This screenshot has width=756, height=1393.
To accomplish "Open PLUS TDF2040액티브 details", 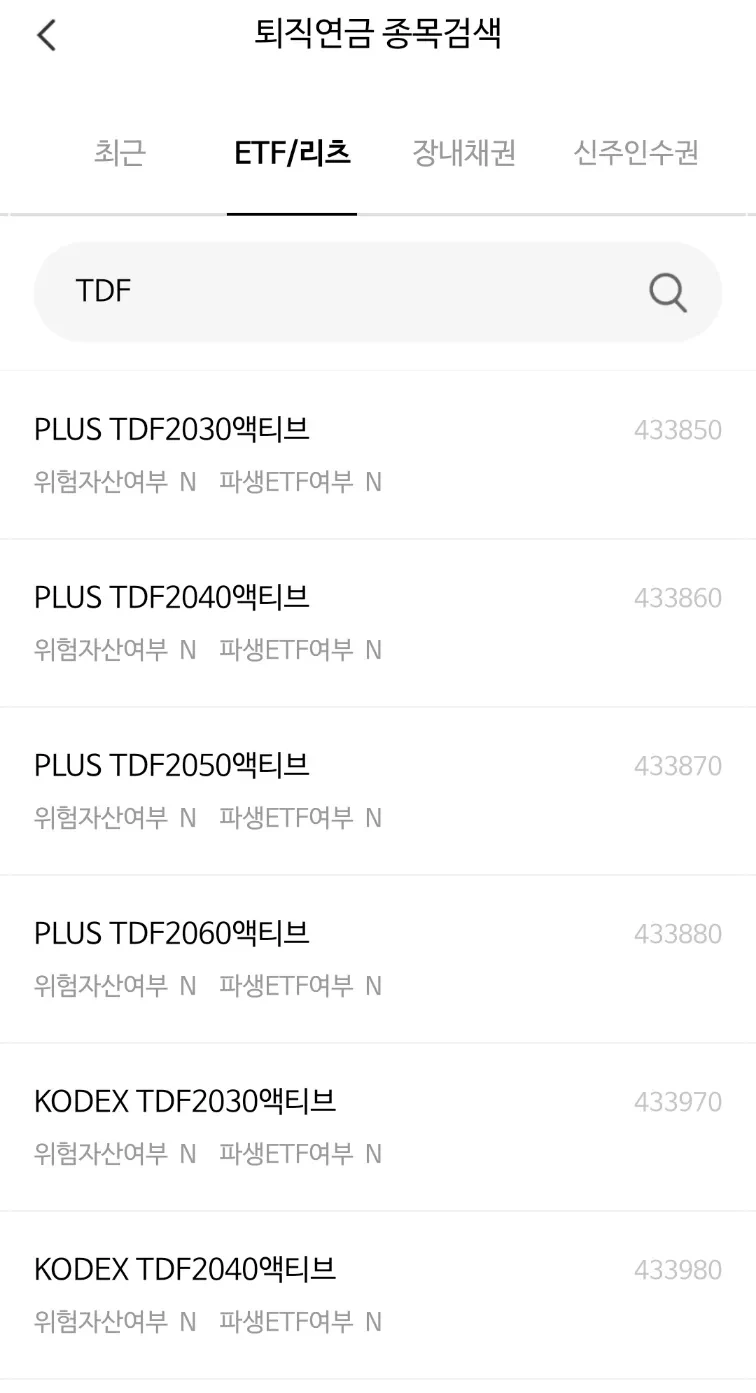I will [x=172, y=596].
